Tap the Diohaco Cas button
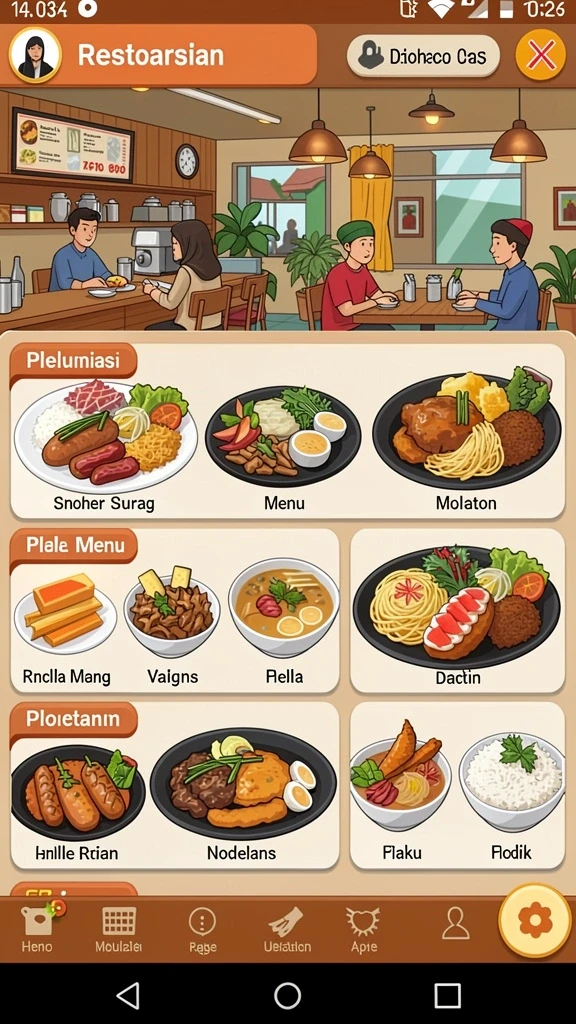Screen dimensions: 576x1024 pyautogui.click(x=423, y=57)
